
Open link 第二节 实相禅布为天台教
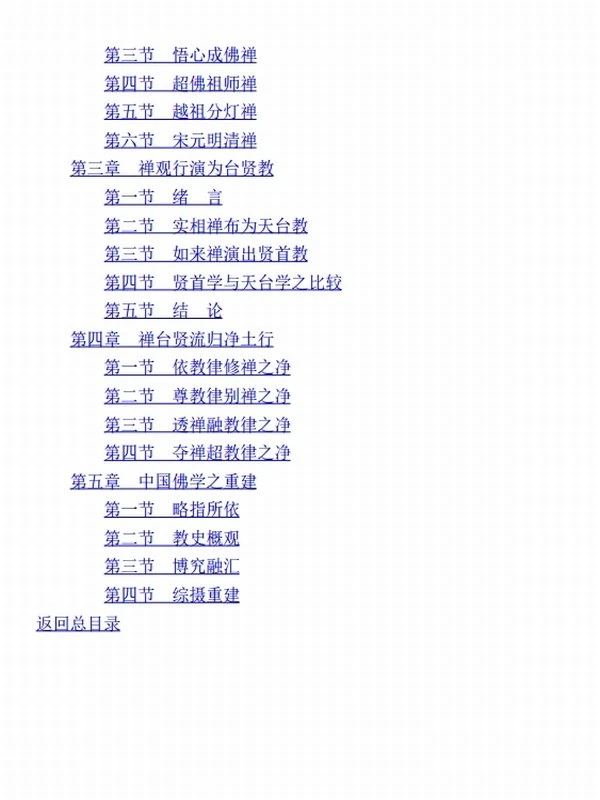tap(206, 226)
